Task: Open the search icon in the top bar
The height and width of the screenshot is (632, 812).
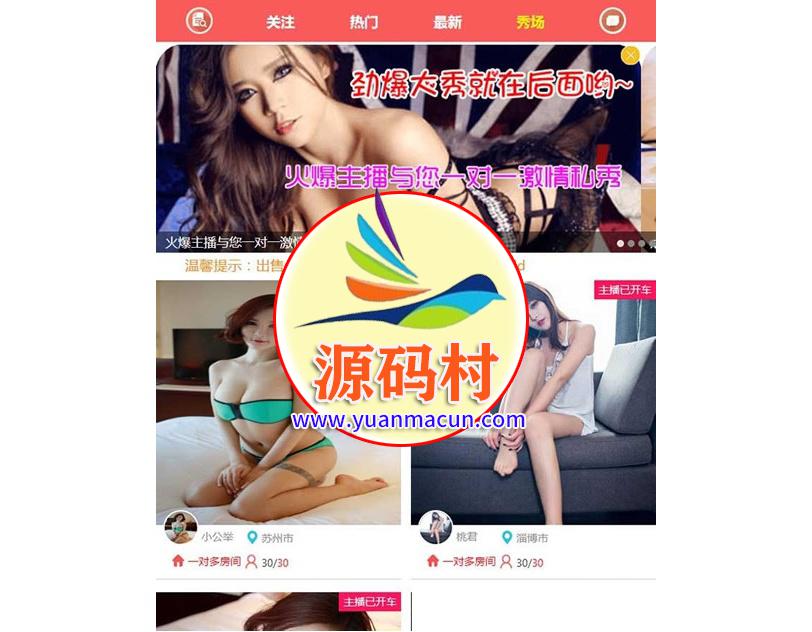Action: tap(200, 21)
